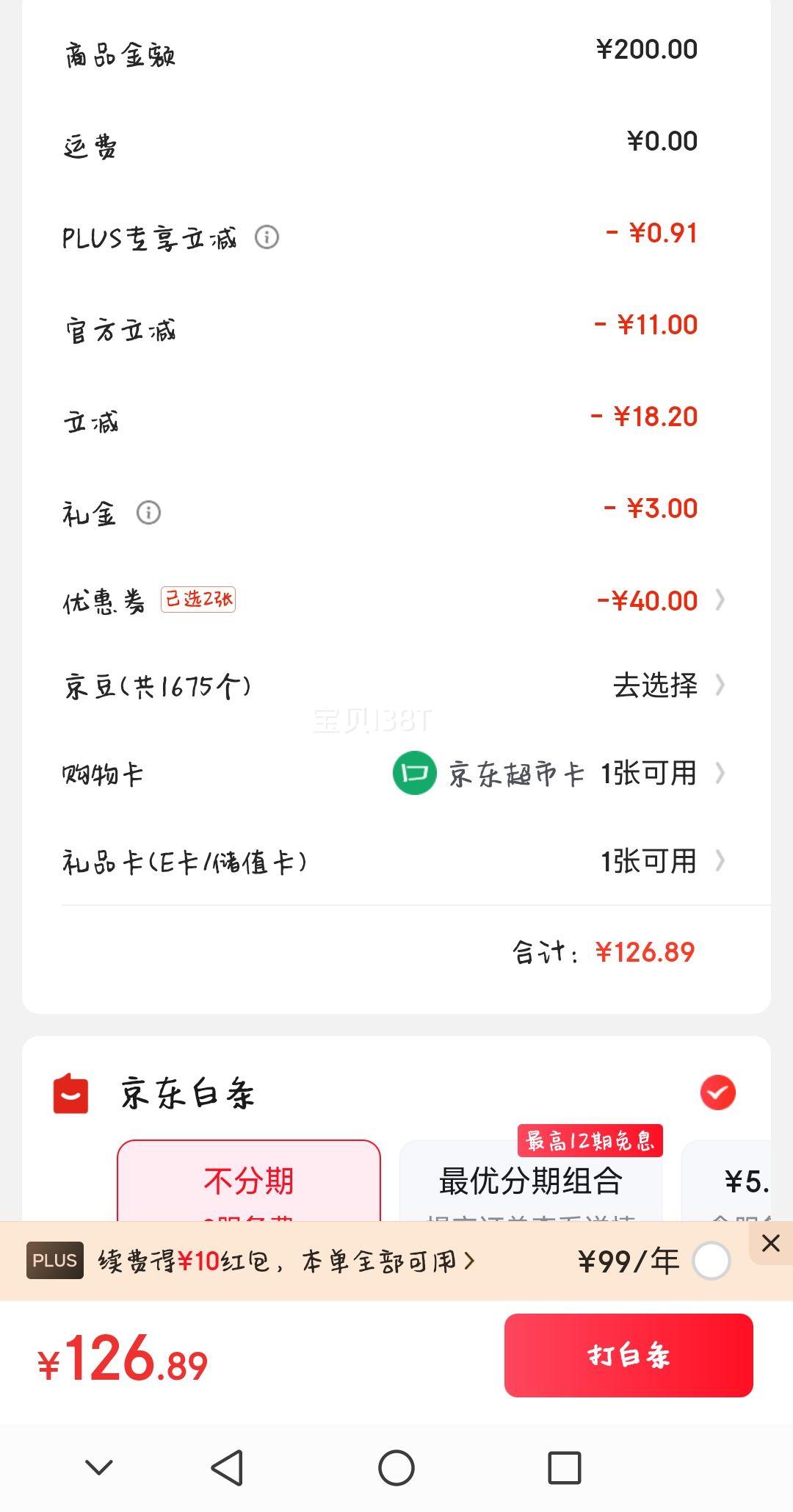Open the PLUS renewal ¥10 red packet link
This screenshot has width=793, height=1512.
[x=286, y=1261]
